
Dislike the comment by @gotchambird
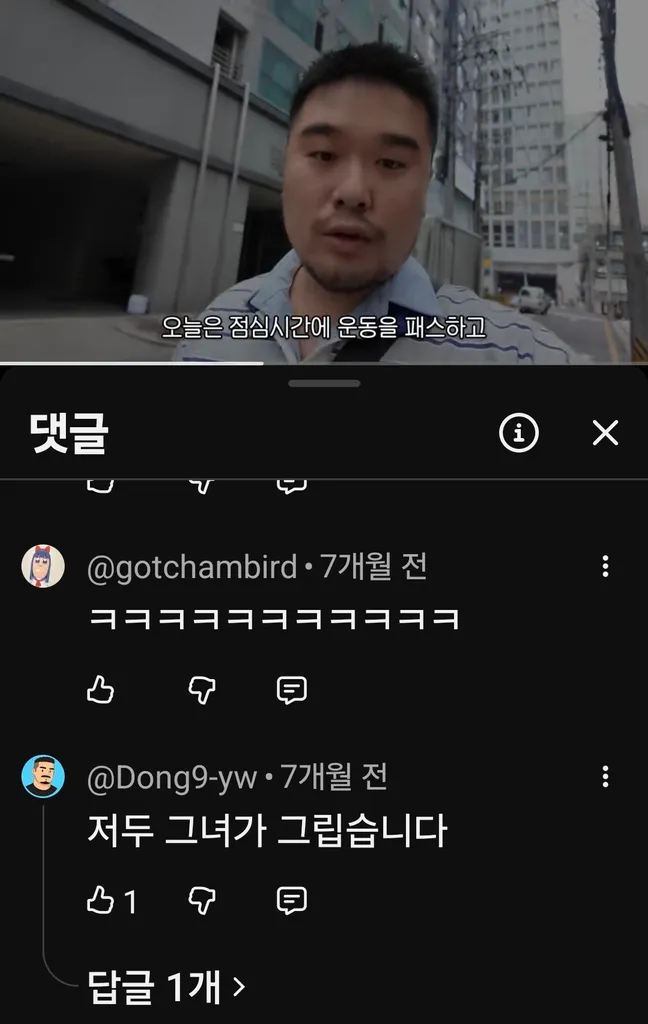pos(202,690)
